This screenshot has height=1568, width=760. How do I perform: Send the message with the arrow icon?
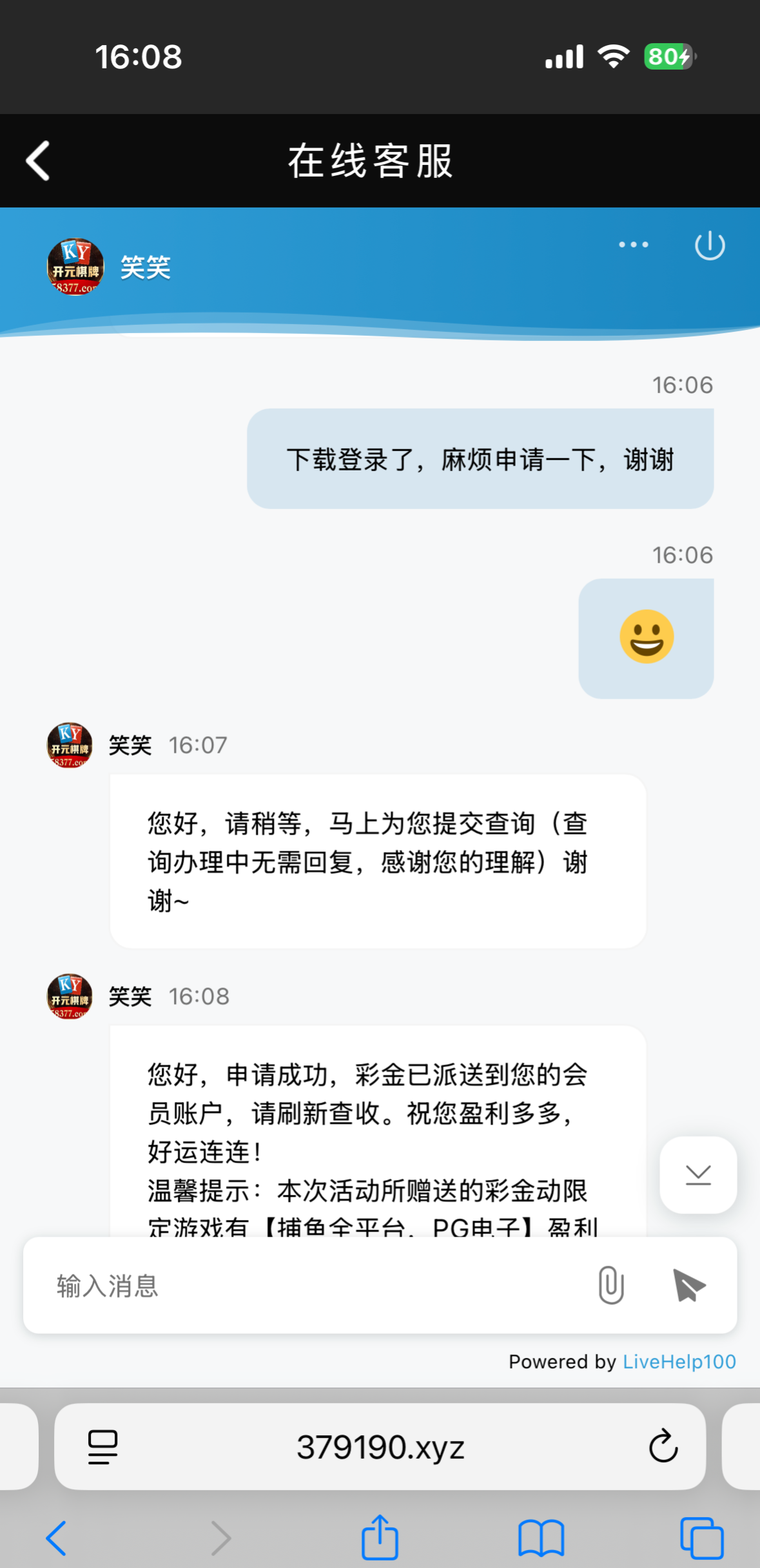pos(688,1285)
